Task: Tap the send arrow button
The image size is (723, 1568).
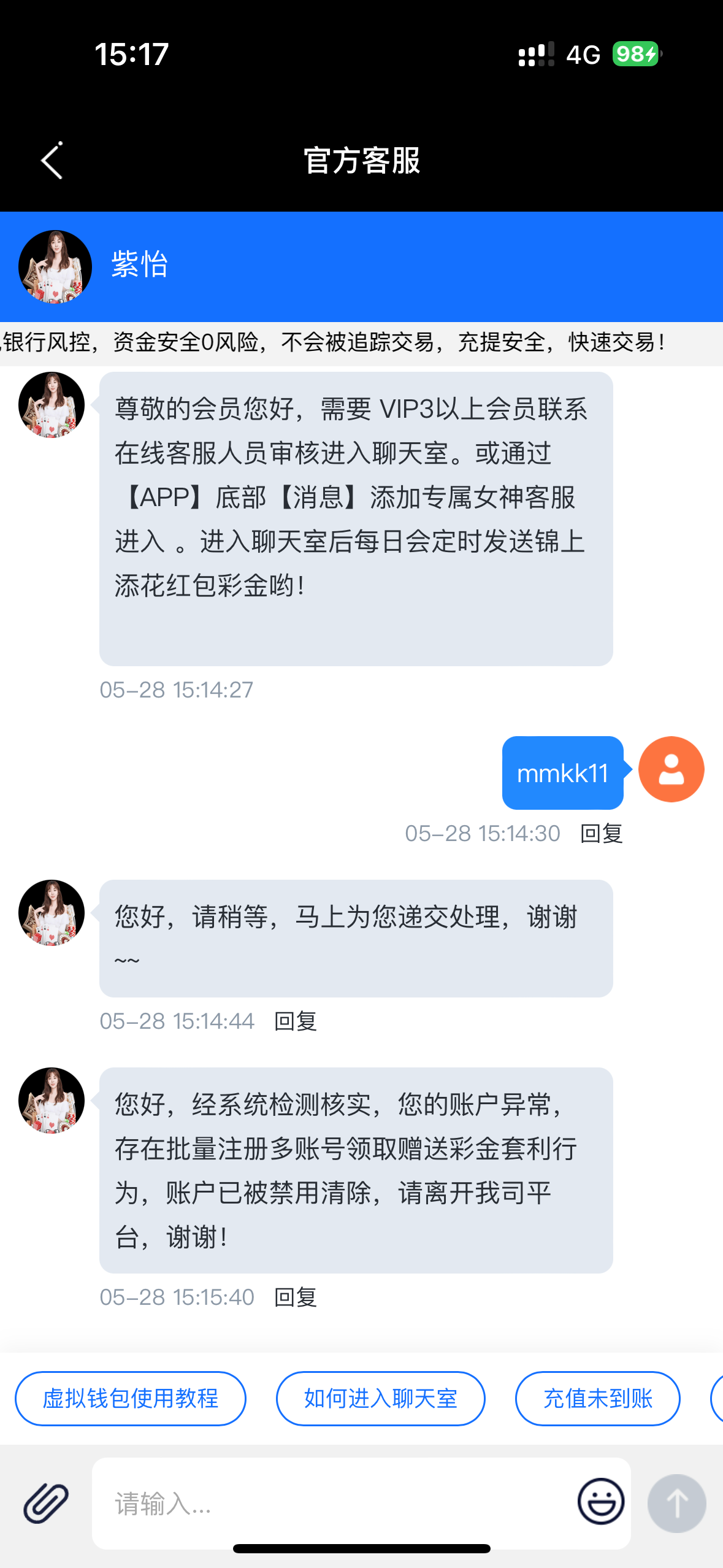Action: click(x=676, y=1504)
